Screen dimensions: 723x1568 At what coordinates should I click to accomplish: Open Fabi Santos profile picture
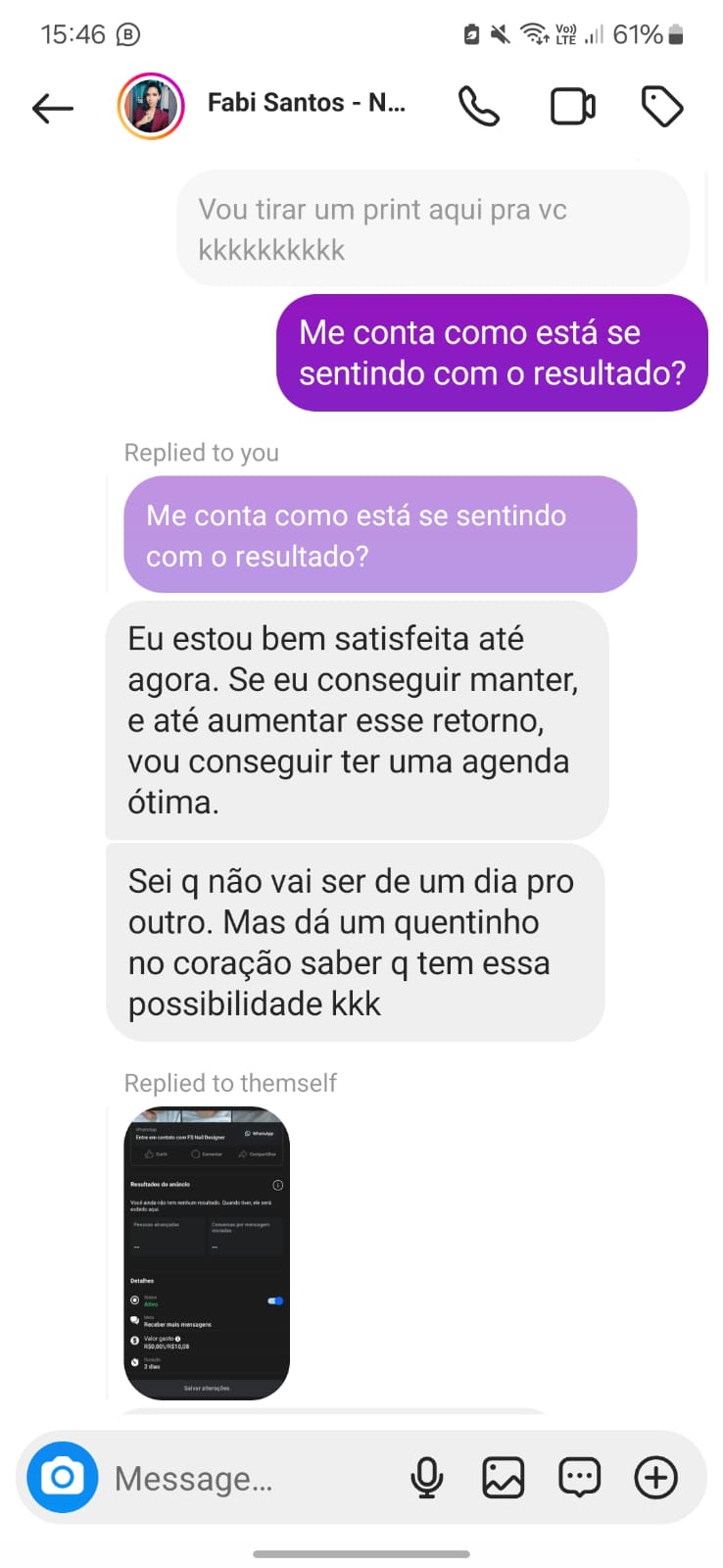151,106
